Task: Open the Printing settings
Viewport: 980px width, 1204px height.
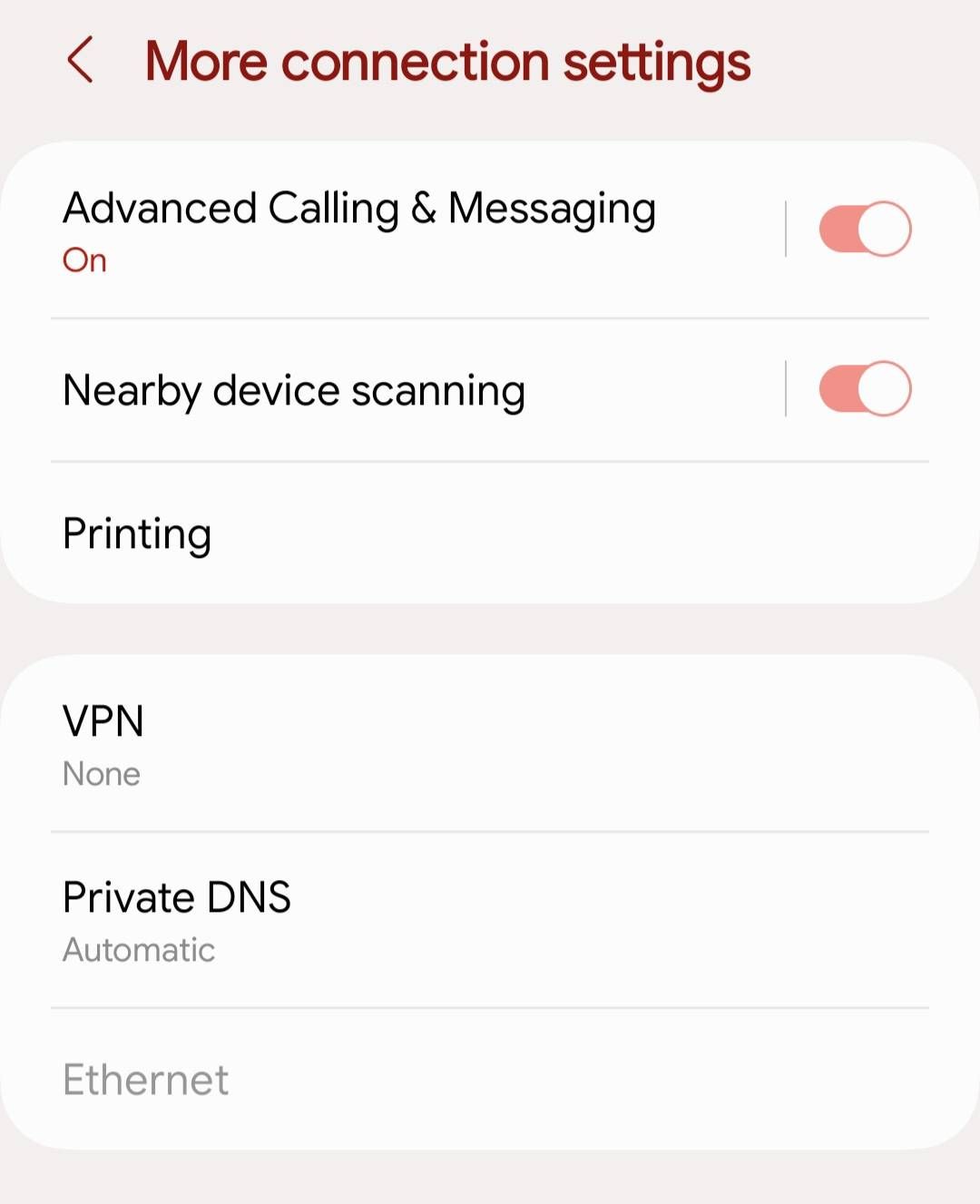Action: (x=363, y=534)
